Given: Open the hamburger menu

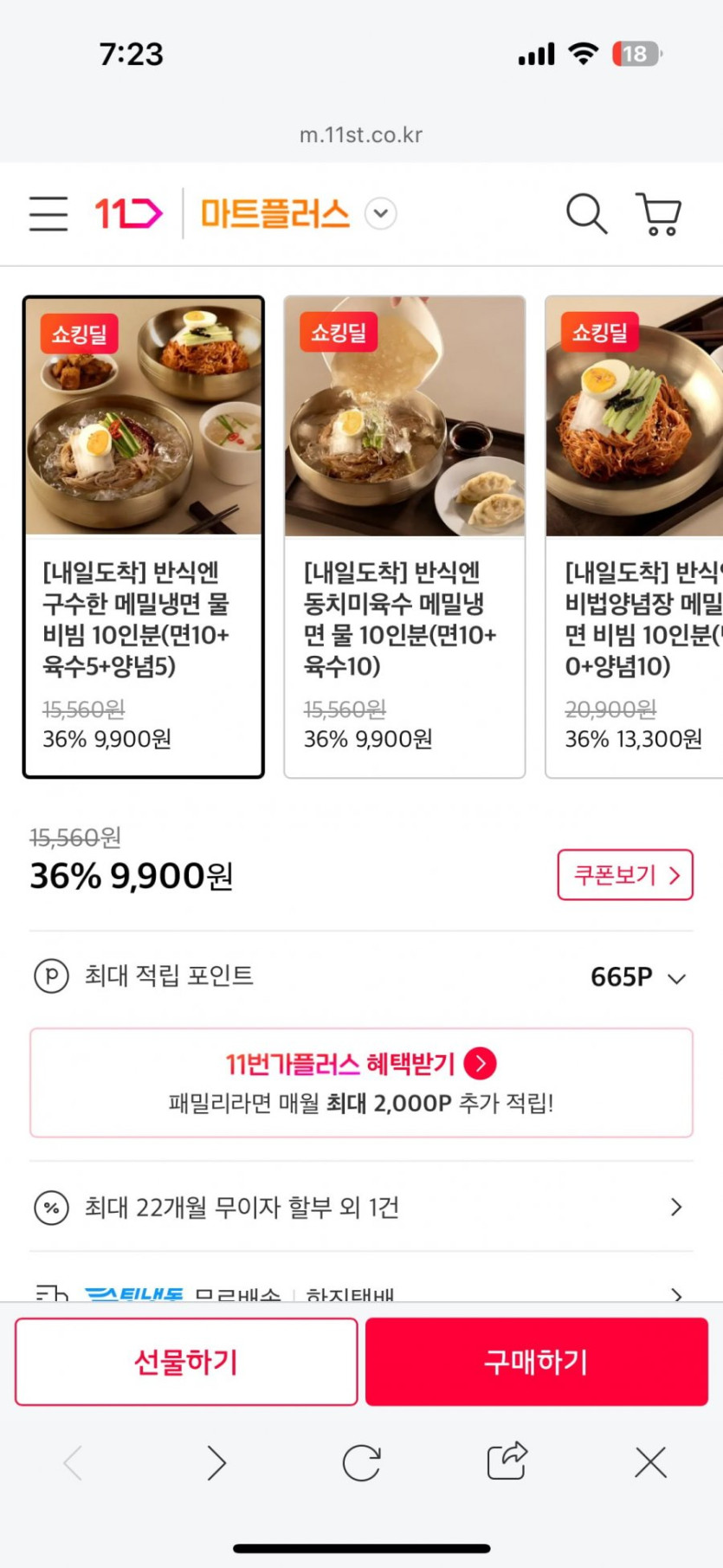Looking at the screenshot, I should click(x=48, y=213).
